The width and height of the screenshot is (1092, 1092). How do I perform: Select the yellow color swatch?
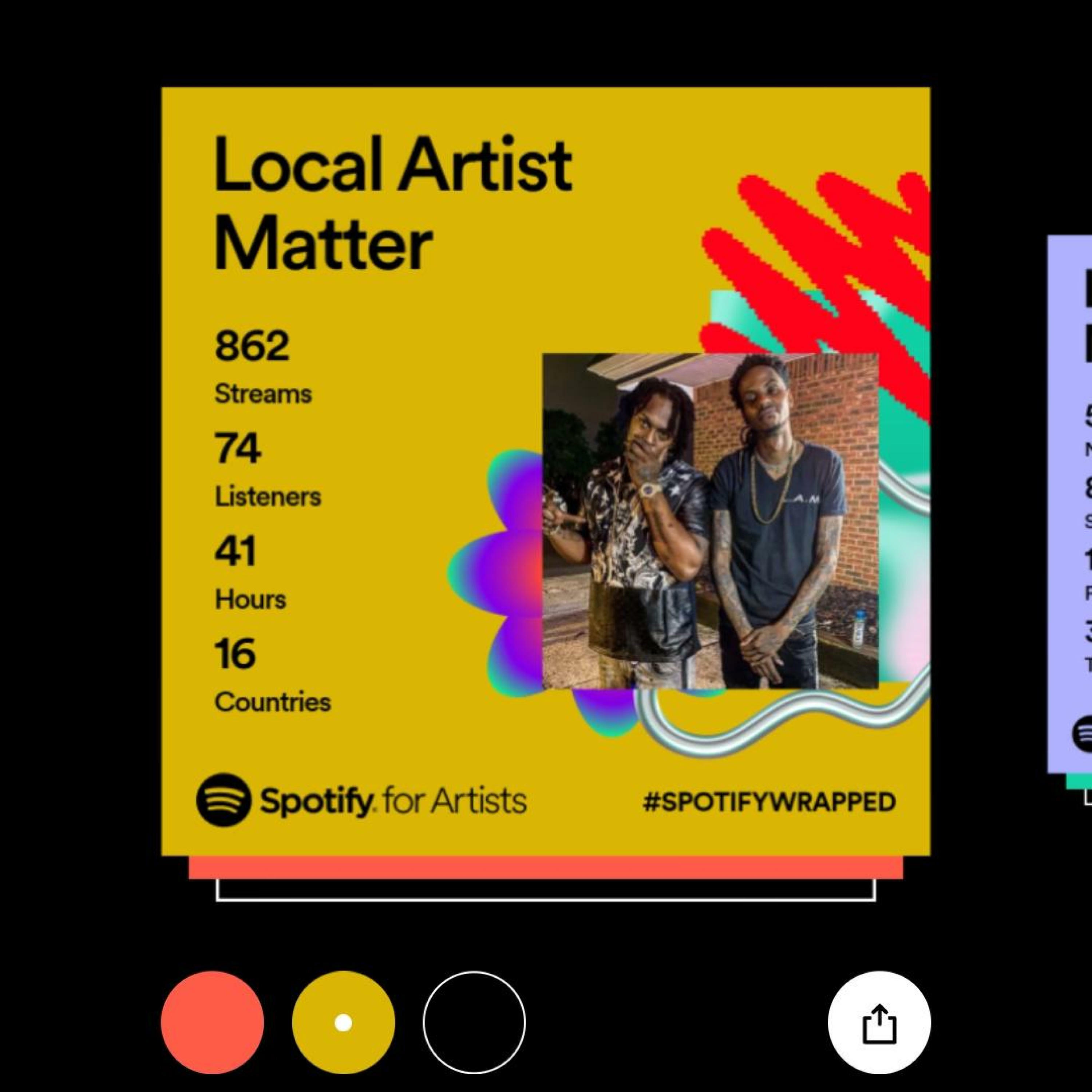pyautogui.click(x=343, y=1022)
